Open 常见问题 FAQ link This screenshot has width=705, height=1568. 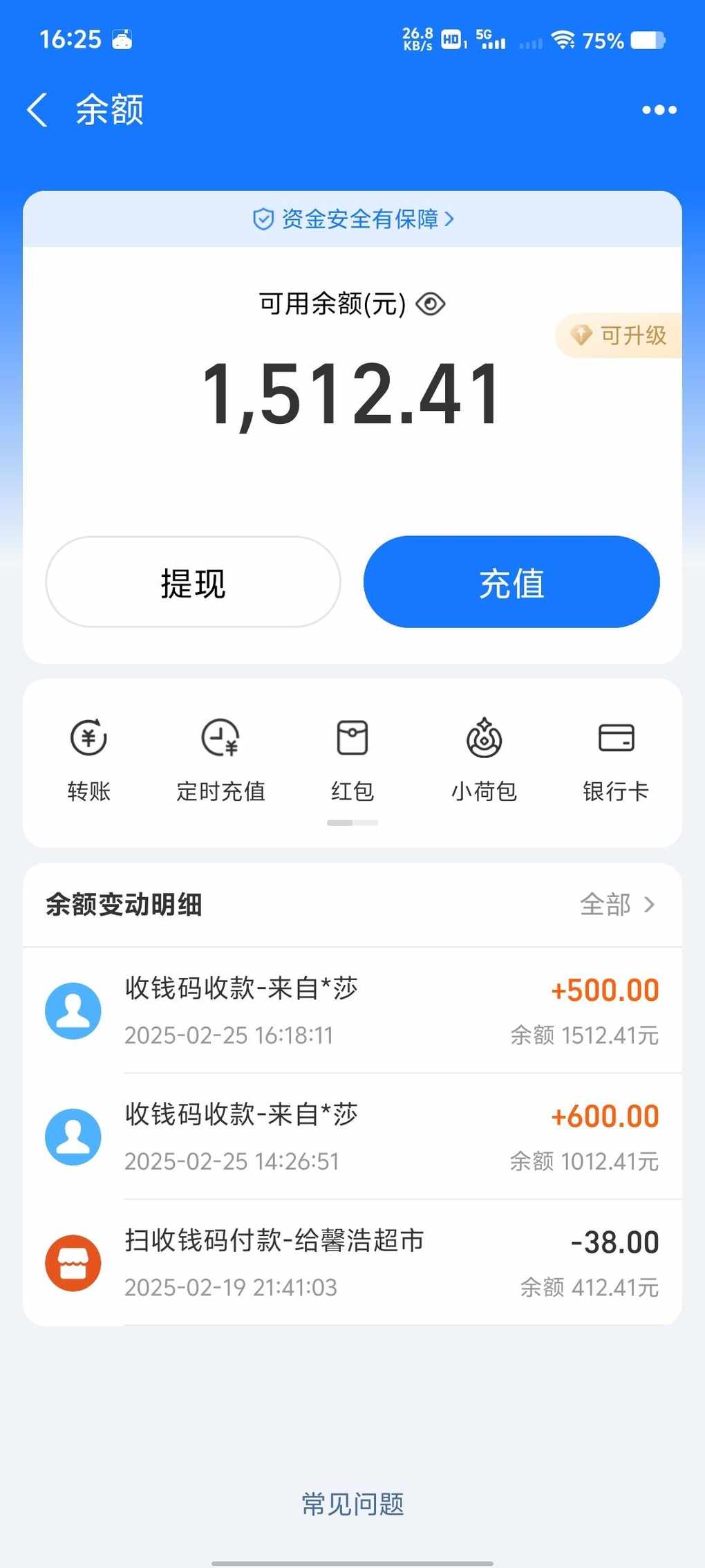[352, 1504]
